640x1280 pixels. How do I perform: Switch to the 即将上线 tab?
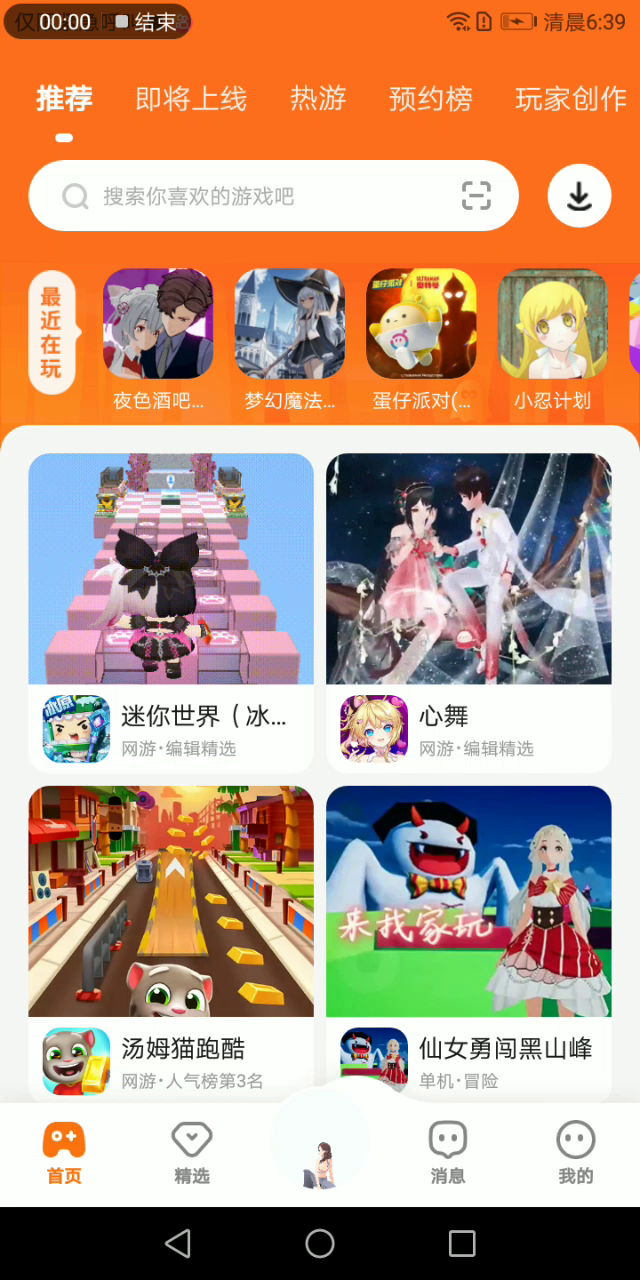[x=191, y=98]
